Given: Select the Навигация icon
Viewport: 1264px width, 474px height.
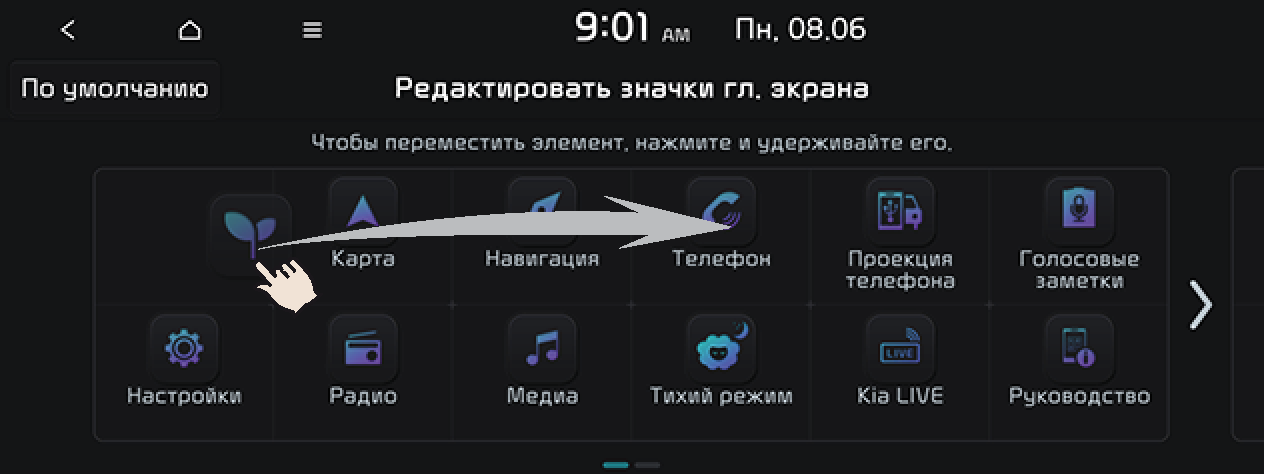Looking at the screenshot, I should tap(542, 212).
